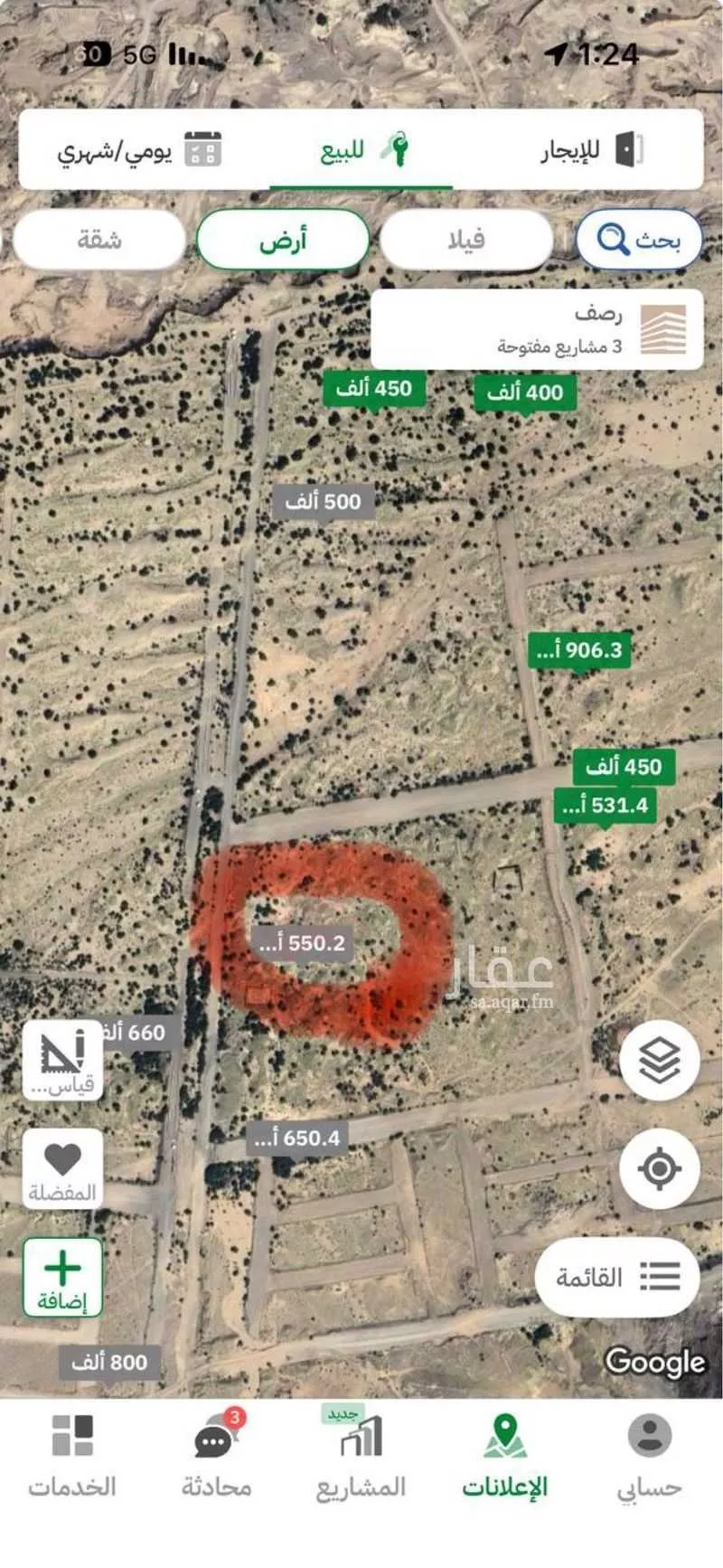Open the 500 ألف listing marker
This screenshot has height=1568, width=723.
coord(323,501)
